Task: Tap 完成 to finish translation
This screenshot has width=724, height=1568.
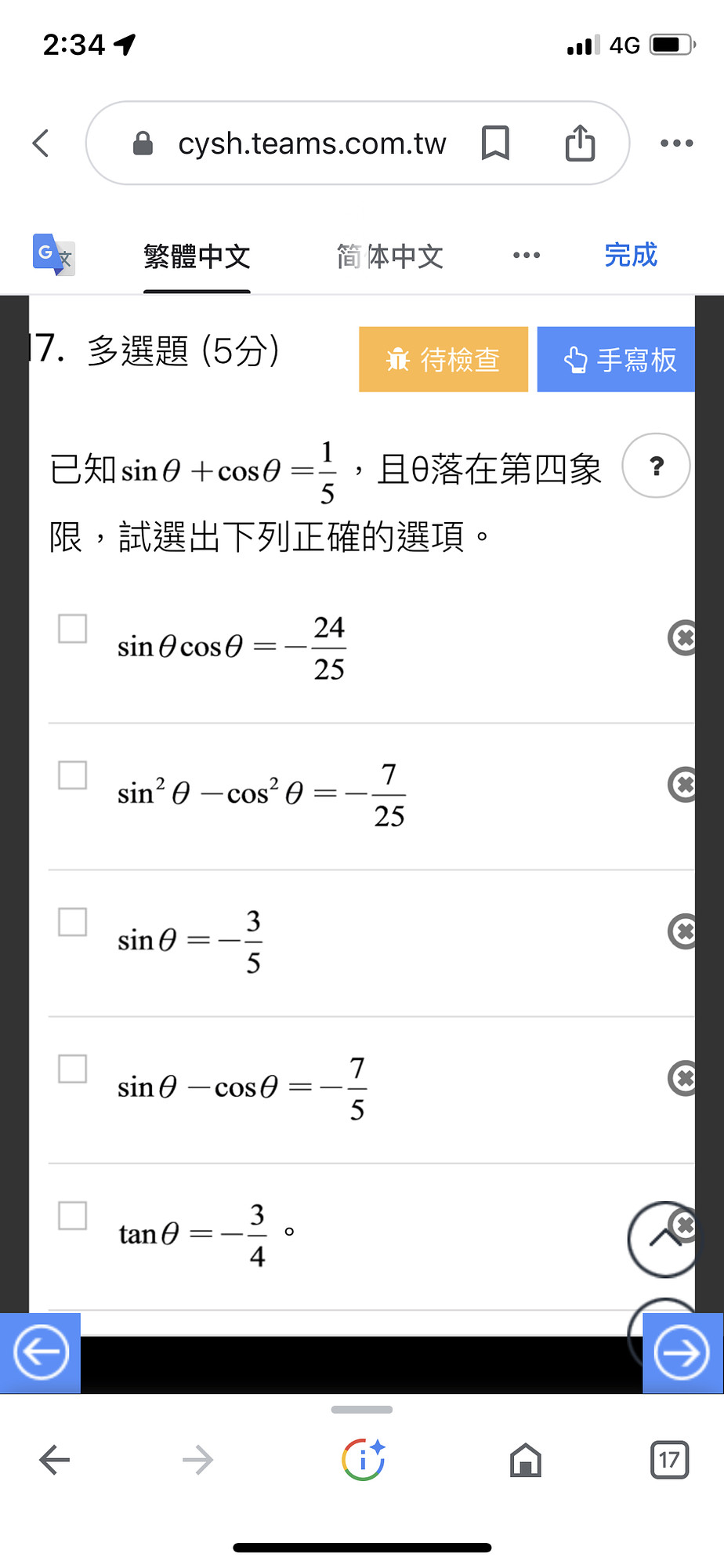Action: [x=631, y=256]
